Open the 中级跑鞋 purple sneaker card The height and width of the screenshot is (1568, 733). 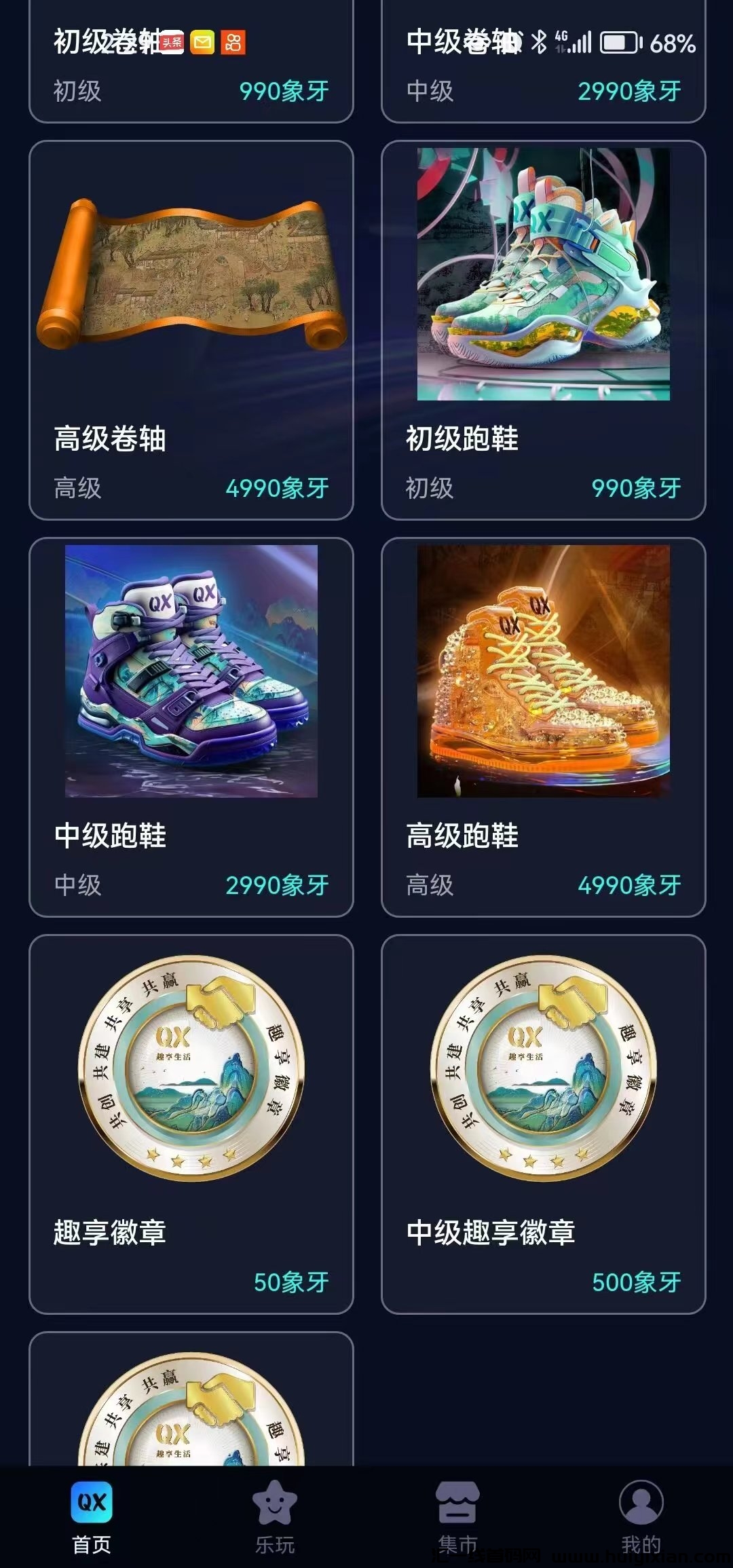tap(191, 726)
